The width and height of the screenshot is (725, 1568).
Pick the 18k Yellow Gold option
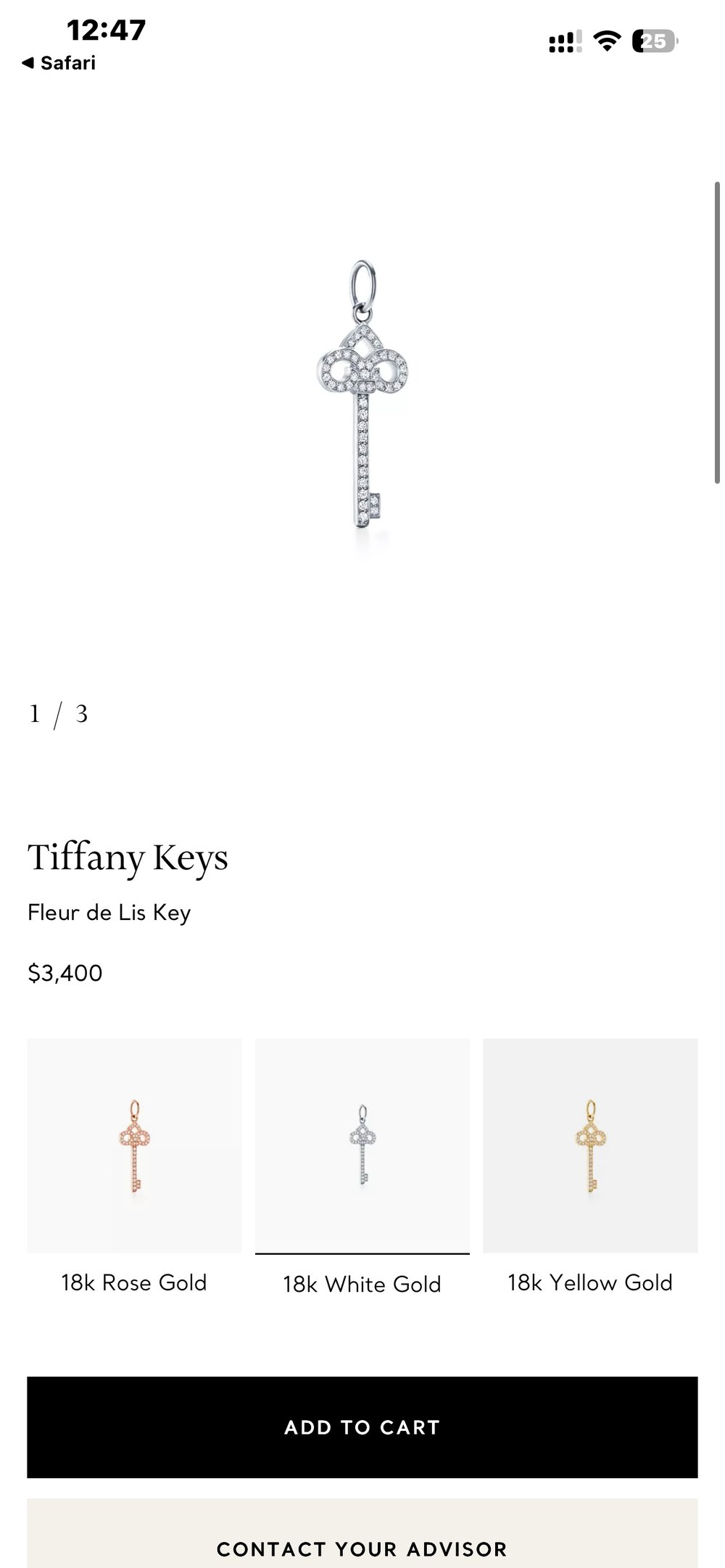(x=590, y=1145)
